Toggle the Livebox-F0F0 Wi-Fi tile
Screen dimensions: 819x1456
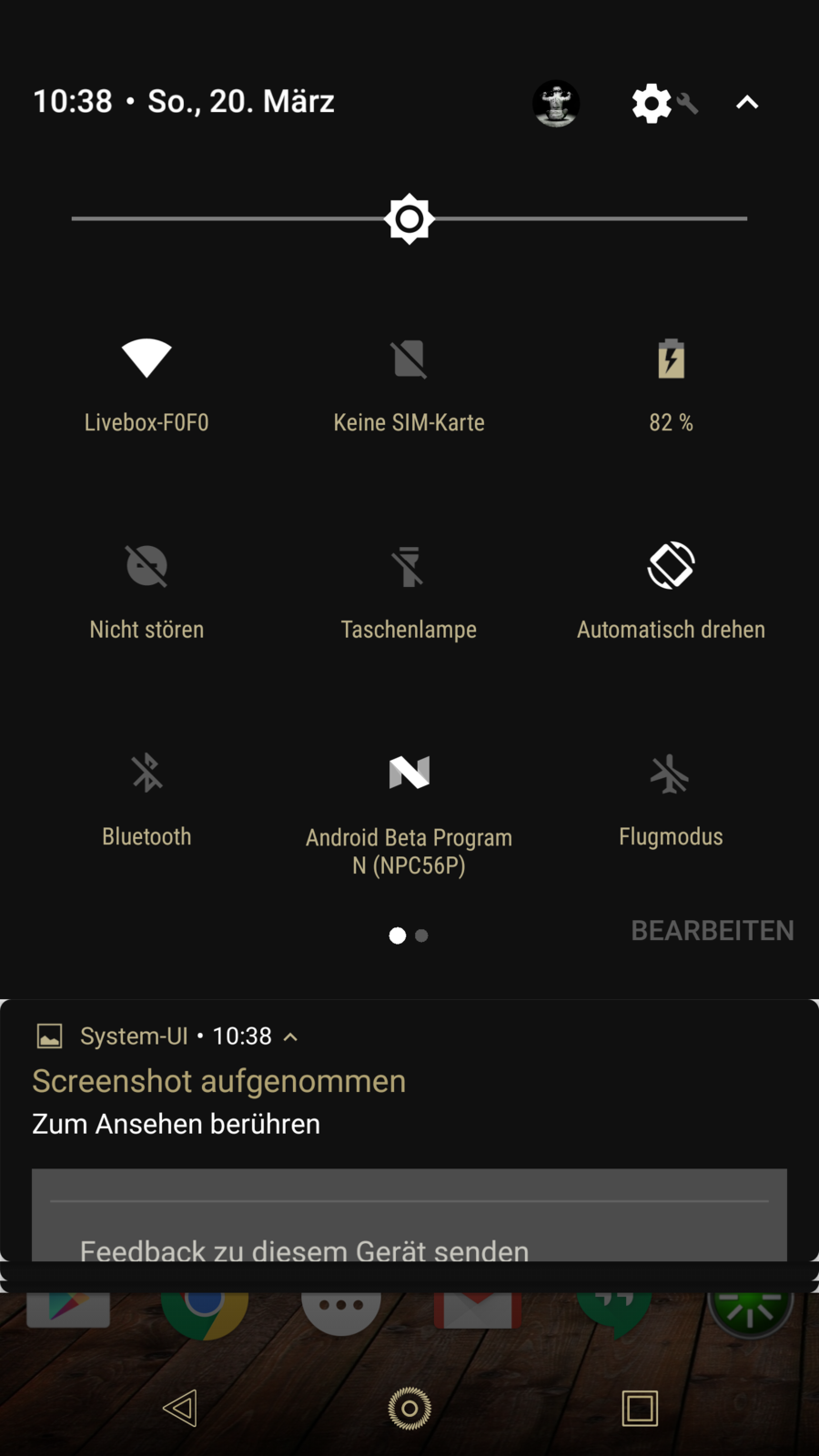[x=147, y=359]
